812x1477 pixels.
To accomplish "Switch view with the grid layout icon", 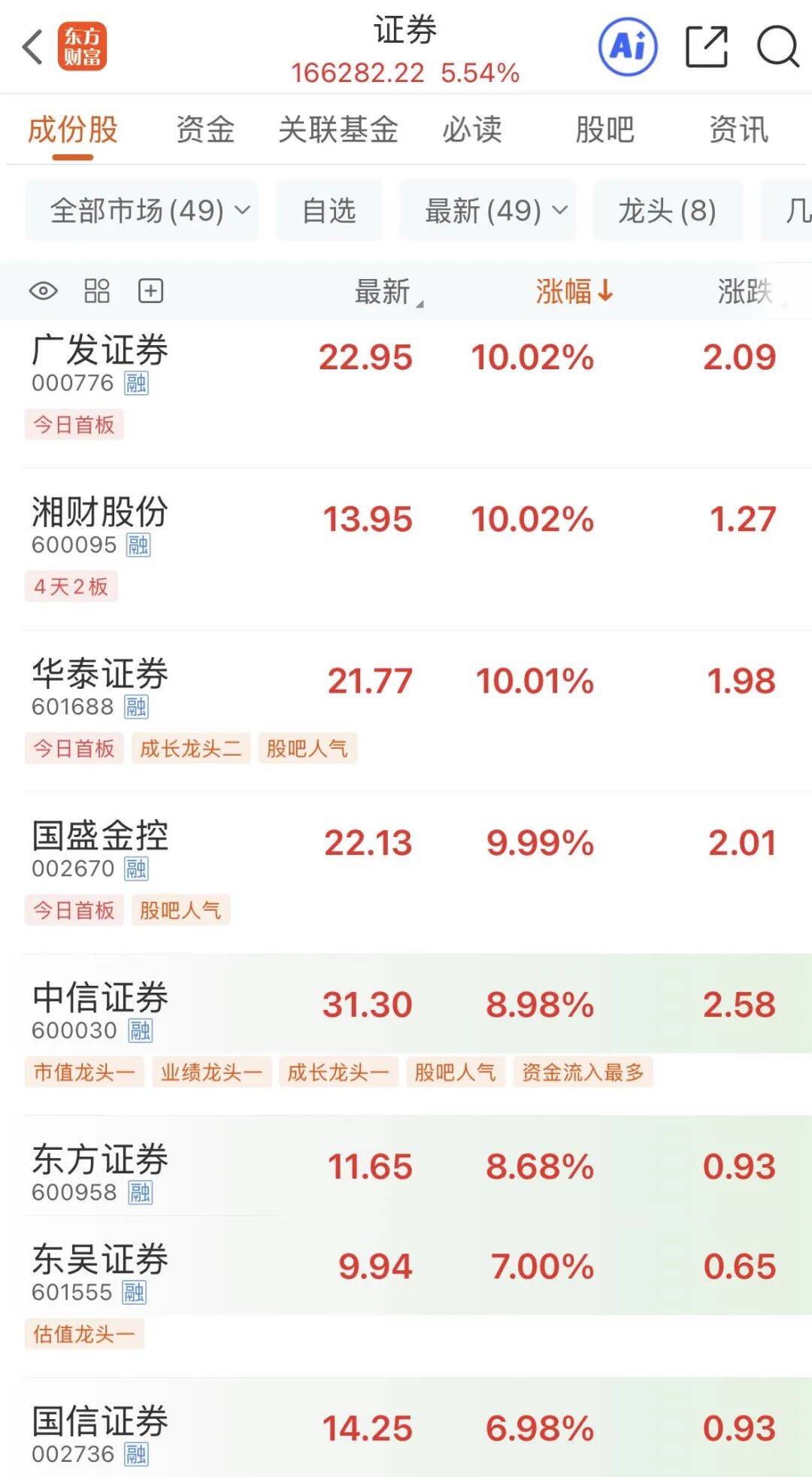I will tap(98, 290).
